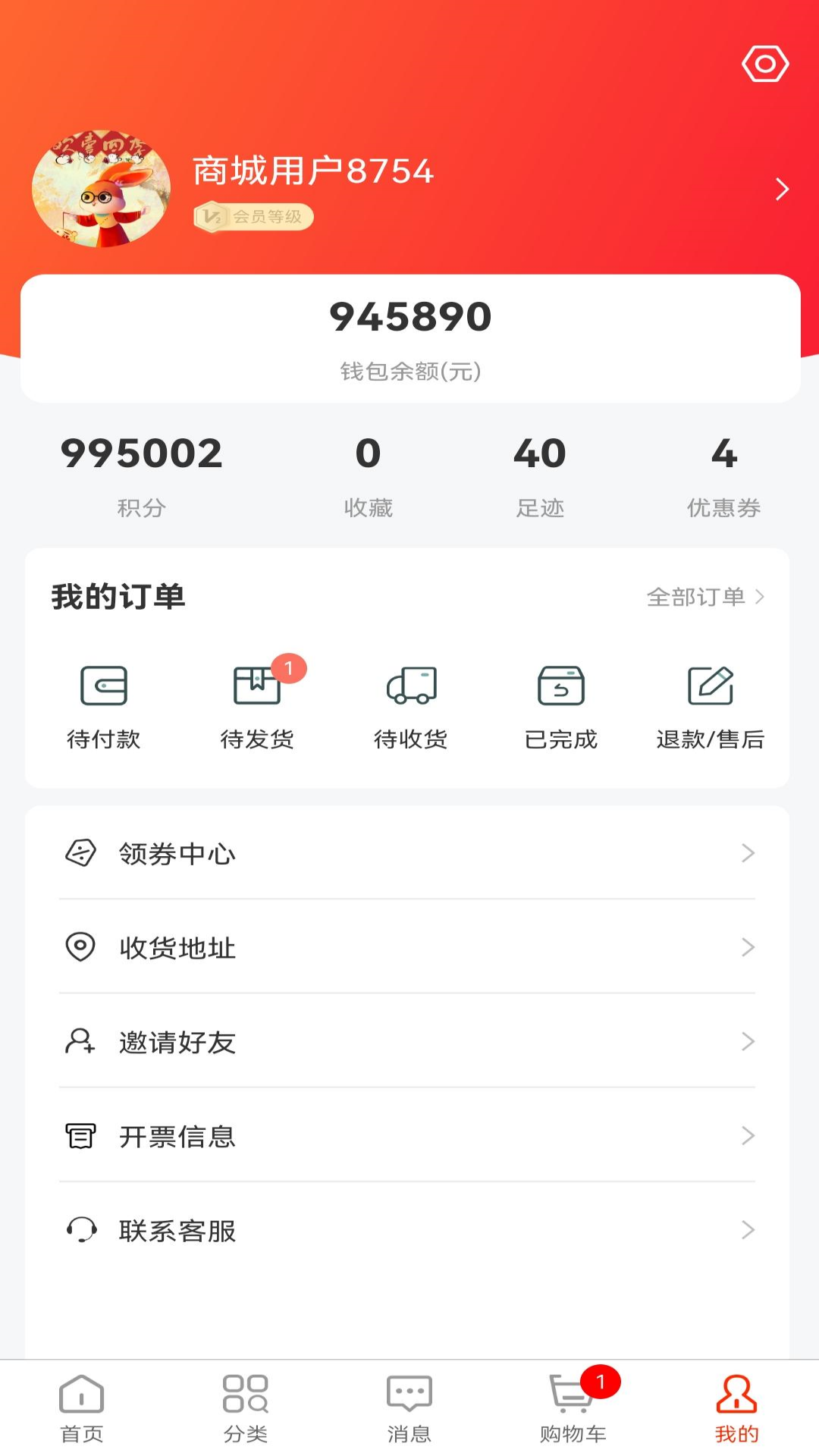
Task: Click the 邀请好友 add-friend icon
Action: (79, 1042)
